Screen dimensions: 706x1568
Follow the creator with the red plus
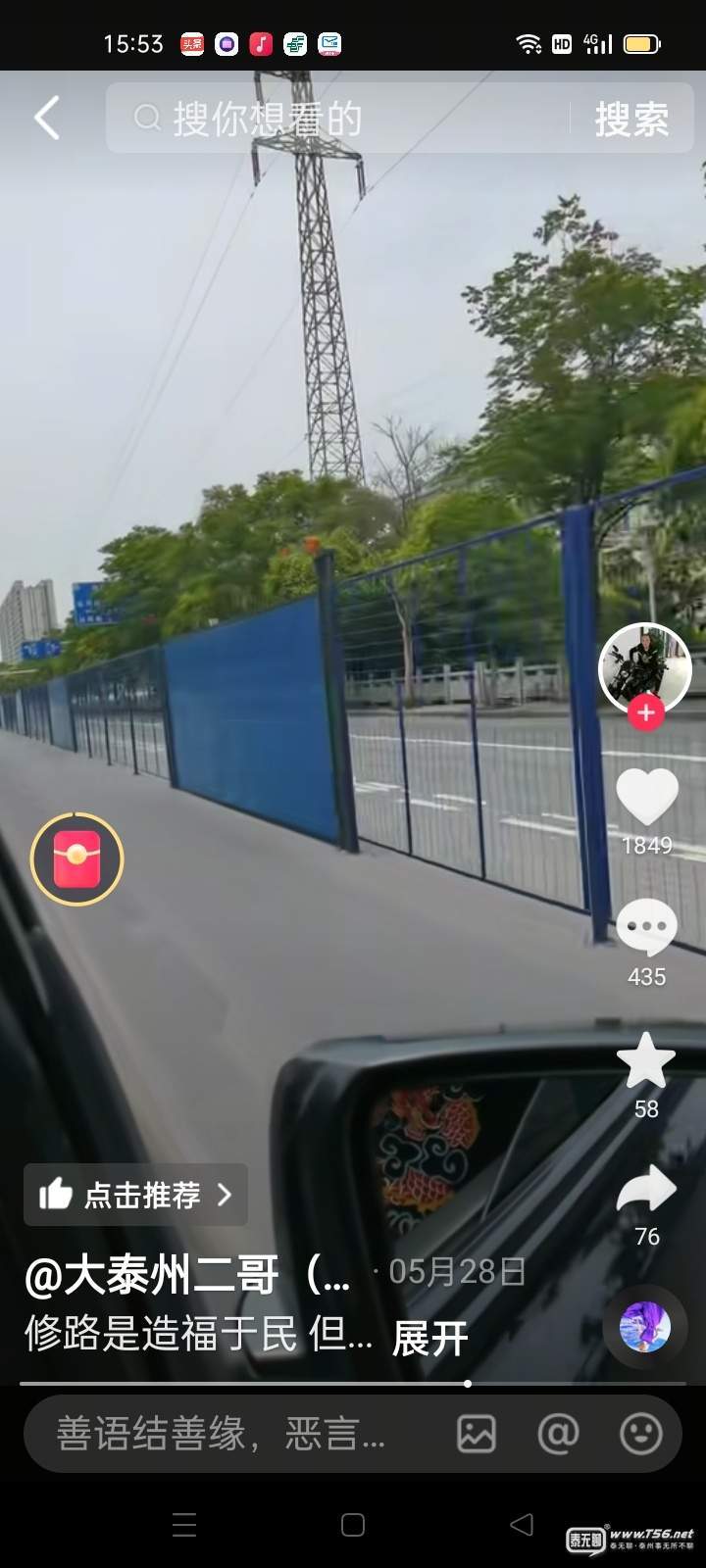645,713
